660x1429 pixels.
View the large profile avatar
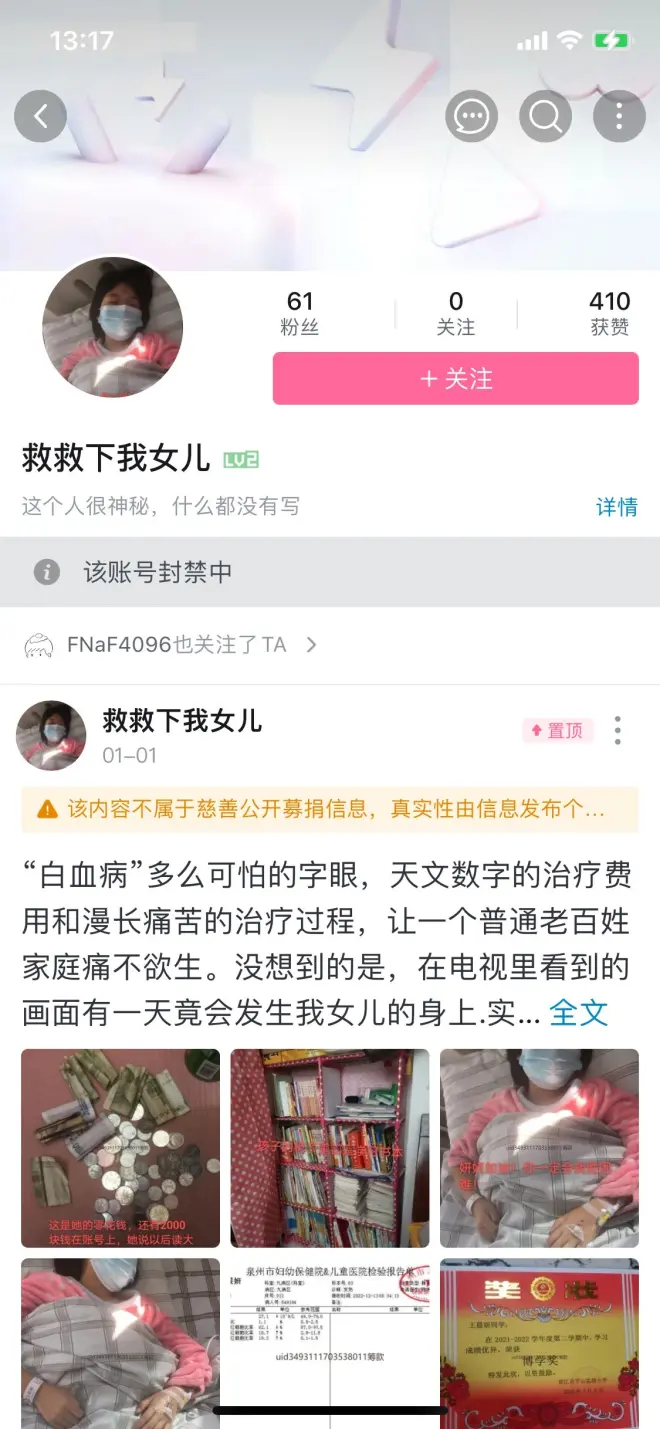(112, 327)
